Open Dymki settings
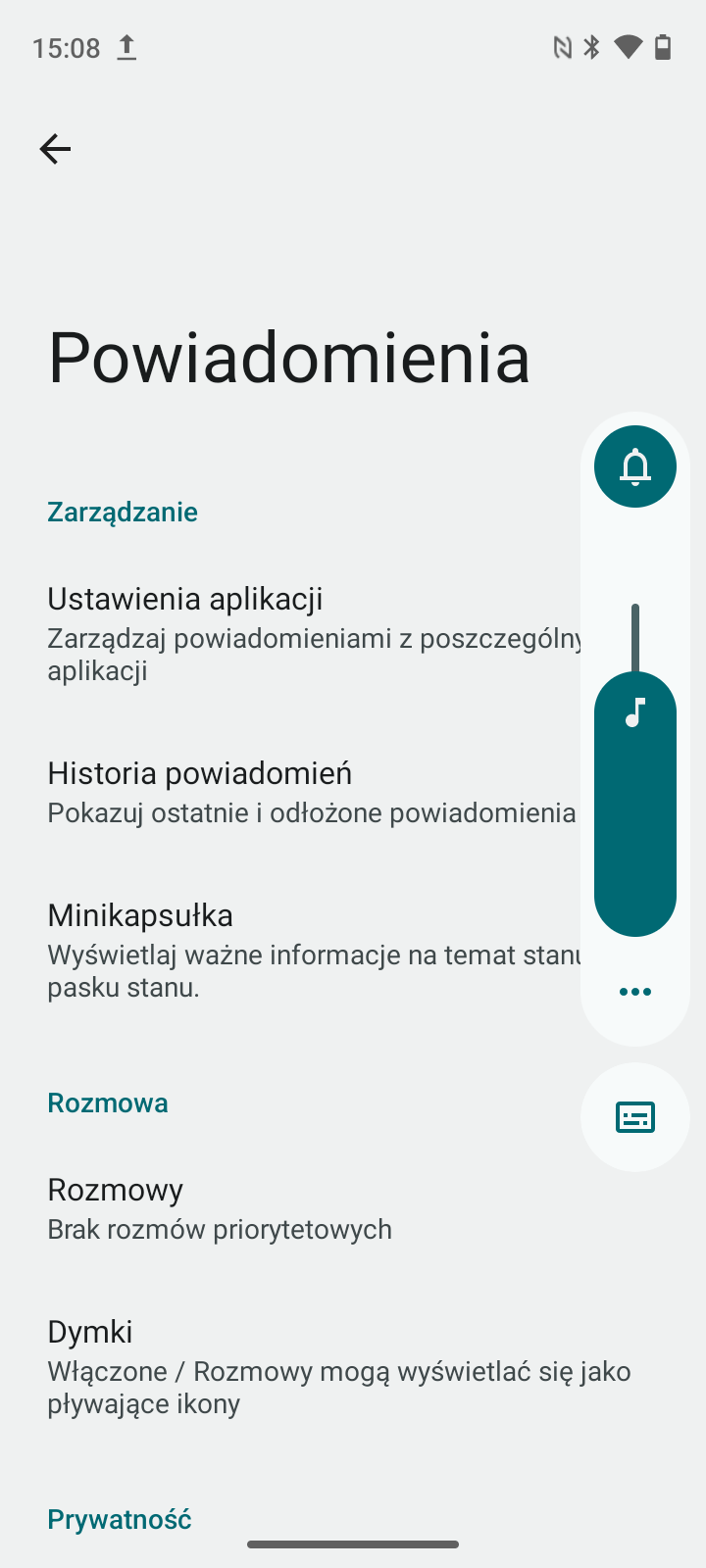 tap(294, 1366)
